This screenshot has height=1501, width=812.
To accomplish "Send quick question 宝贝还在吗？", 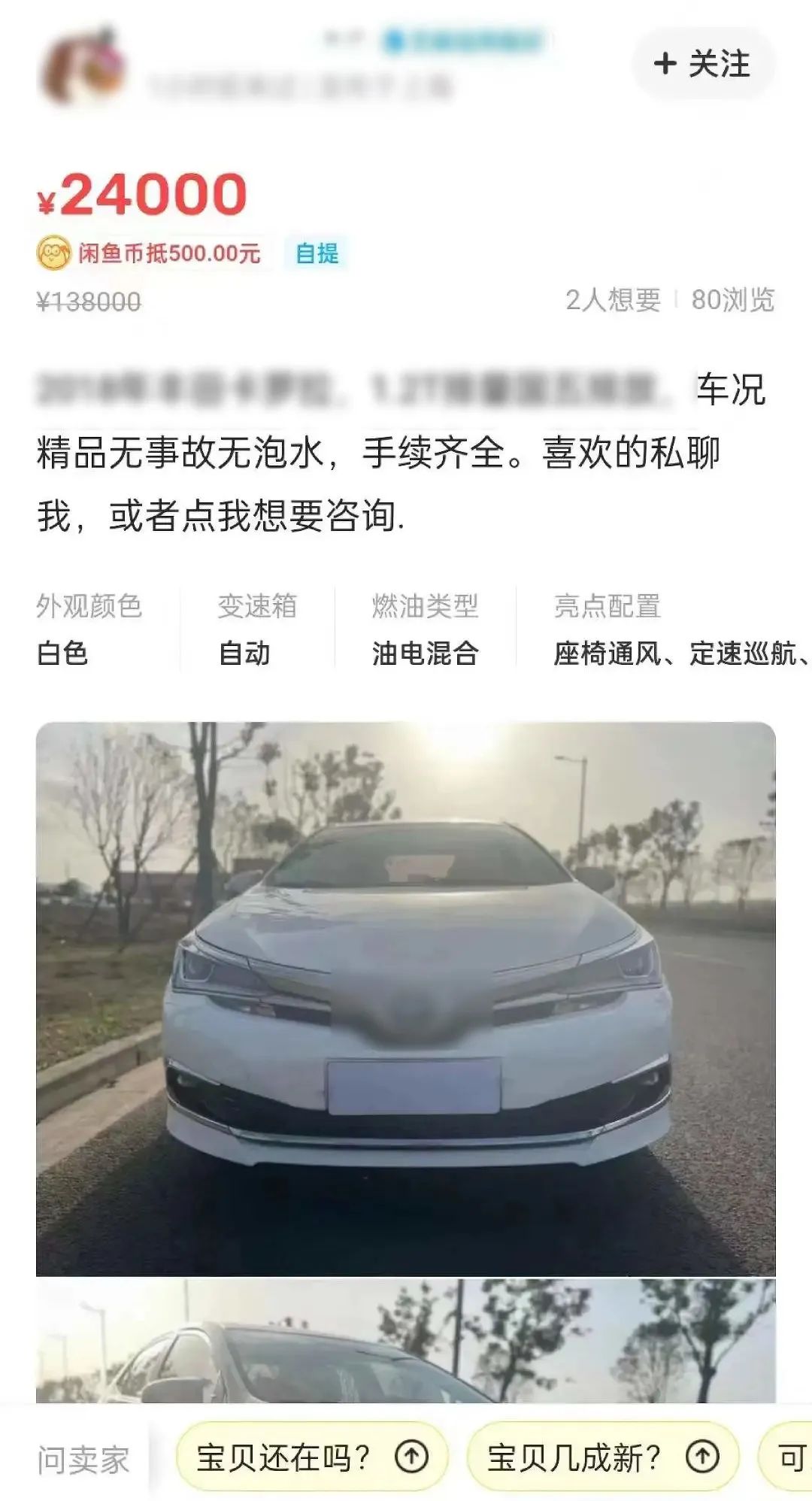I will [x=312, y=1457].
